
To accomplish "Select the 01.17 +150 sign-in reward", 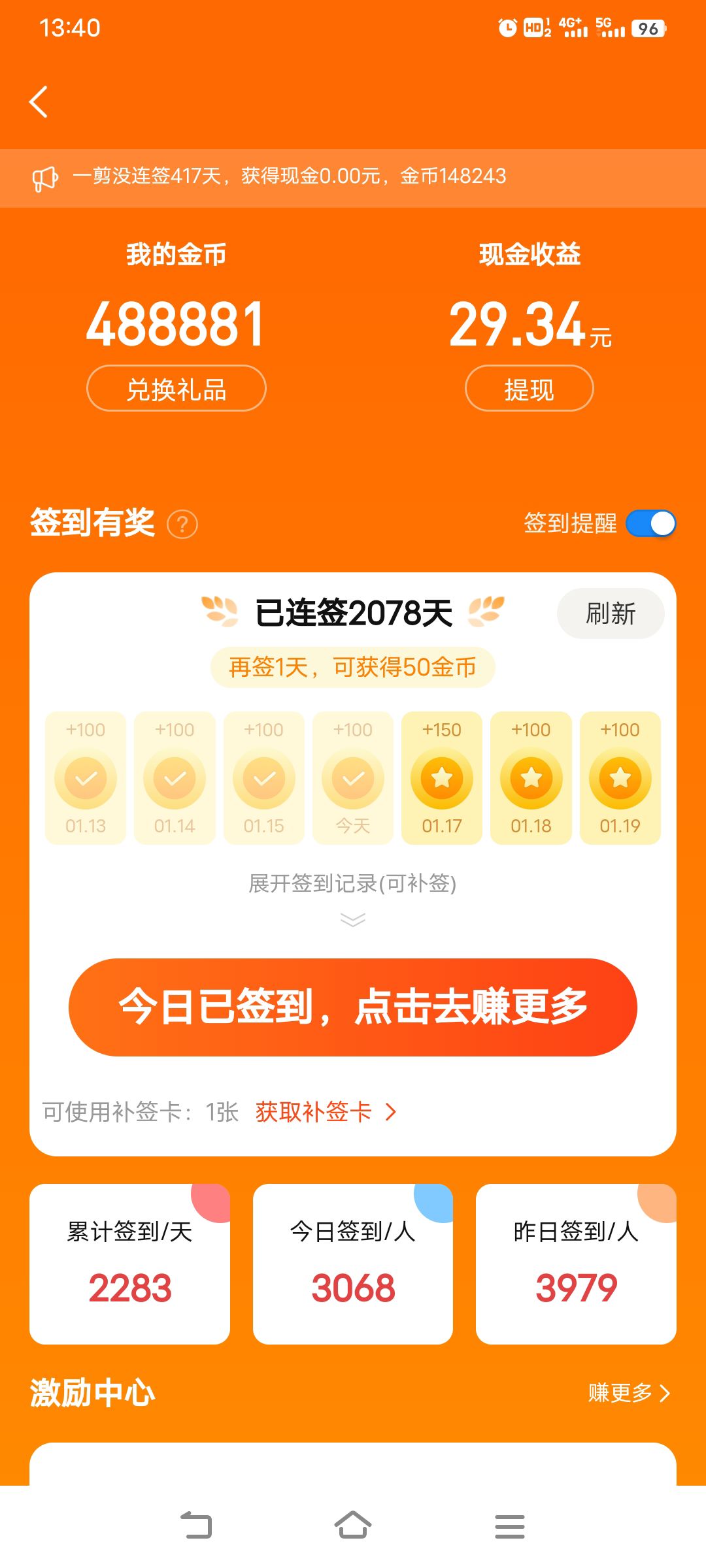I will [442, 778].
